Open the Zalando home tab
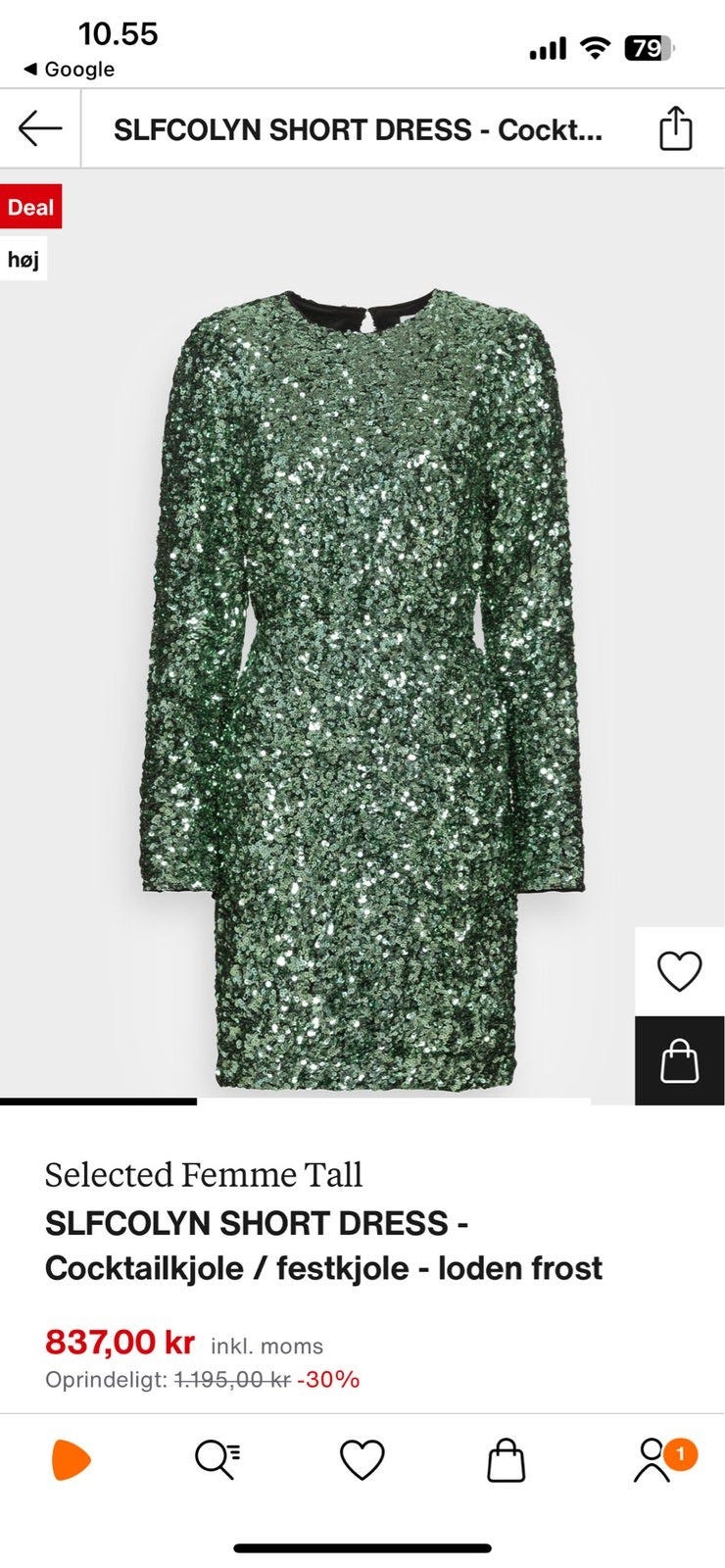725x1568 pixels. (x=71, y=1460)
